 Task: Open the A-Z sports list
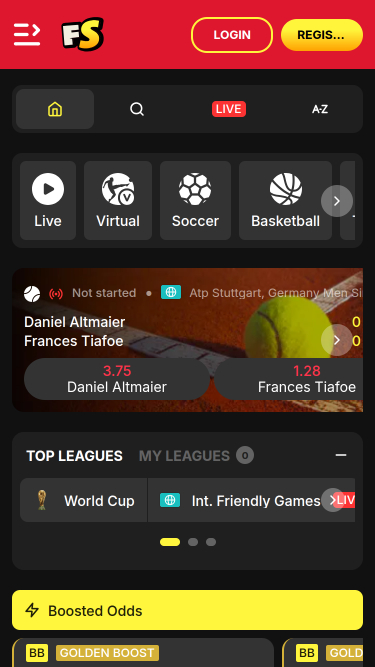coord(320,109)
